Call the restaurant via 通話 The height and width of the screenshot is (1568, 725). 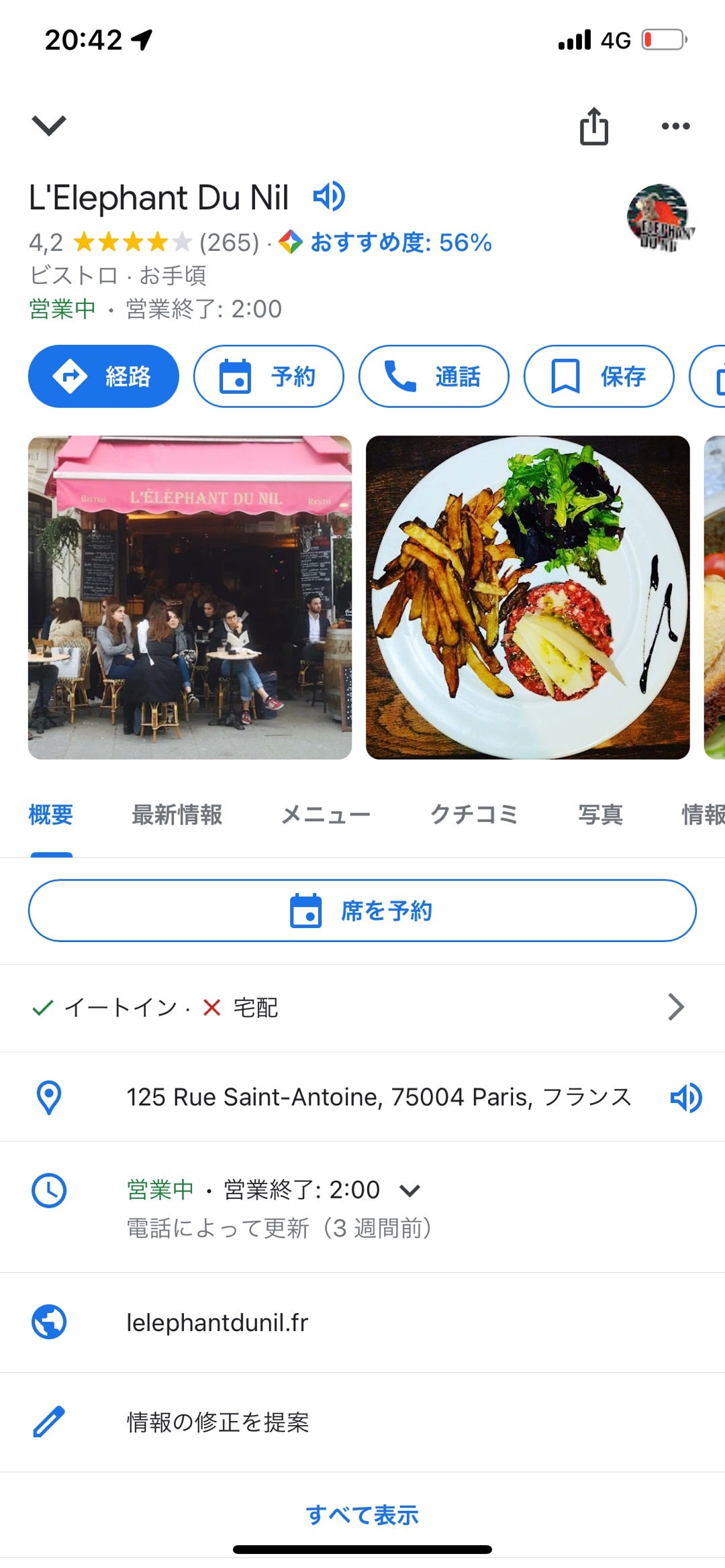click(434, 376)
